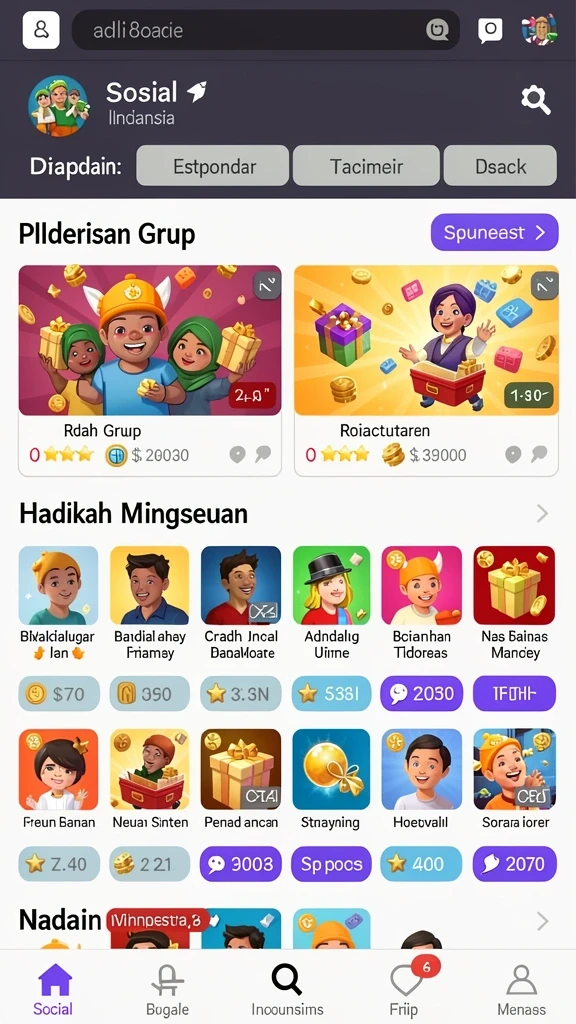This screenshot has height=1024, width=576.
Task: Tap the purple 2030 chat button
Action: click(422, 693)
